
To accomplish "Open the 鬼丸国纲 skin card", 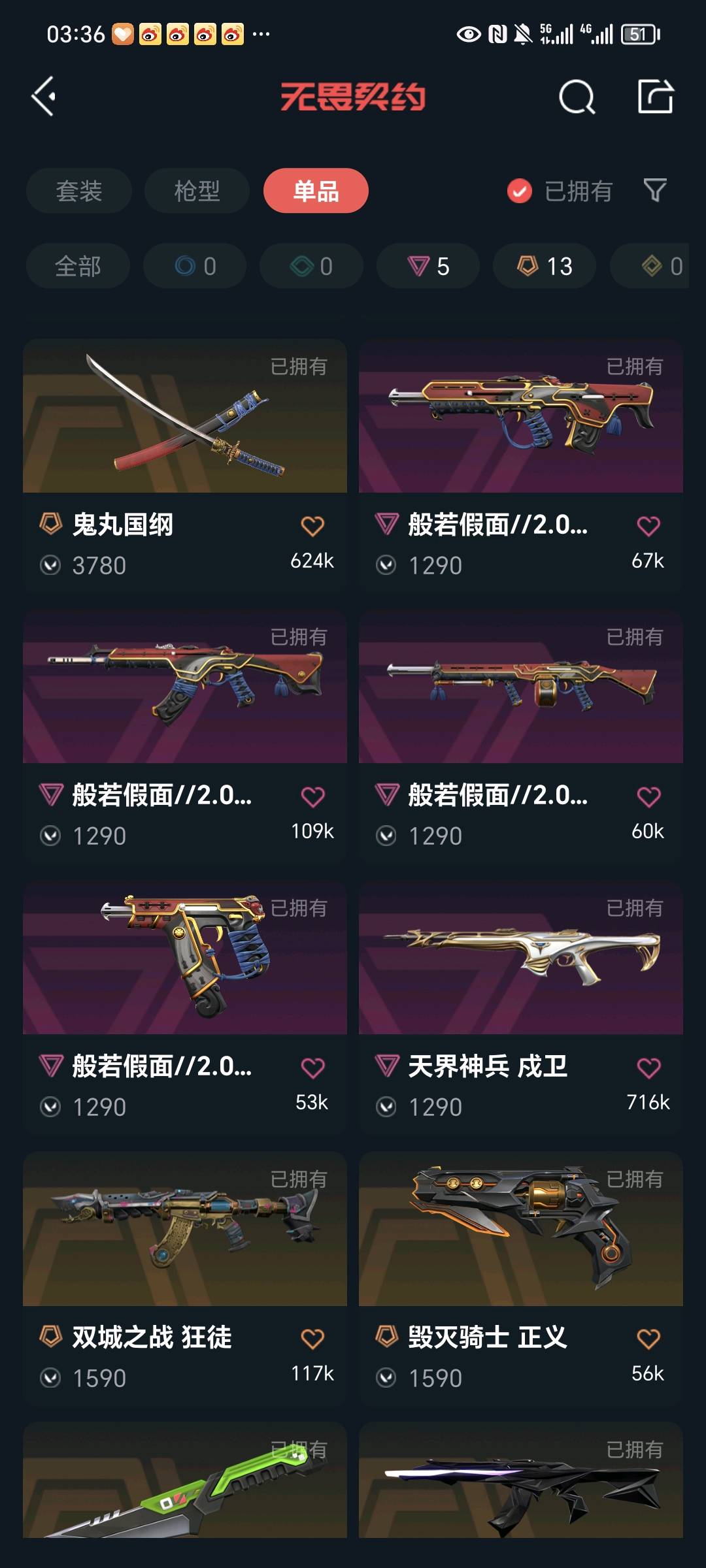I will point(184,418).
